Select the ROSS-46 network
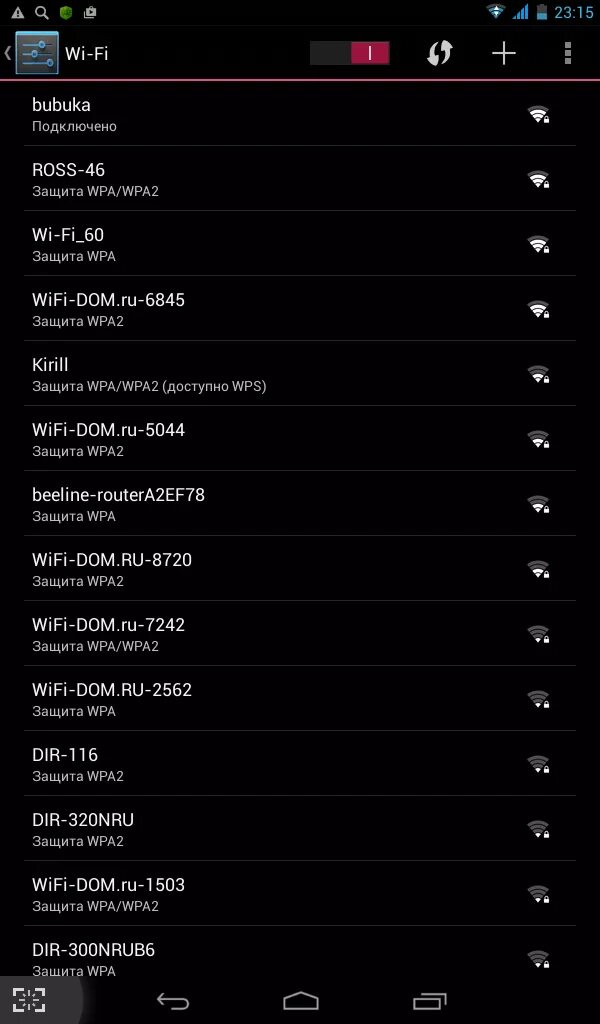Image resolution: width=600 pixels, height=1024 pixels. (300, 178)
